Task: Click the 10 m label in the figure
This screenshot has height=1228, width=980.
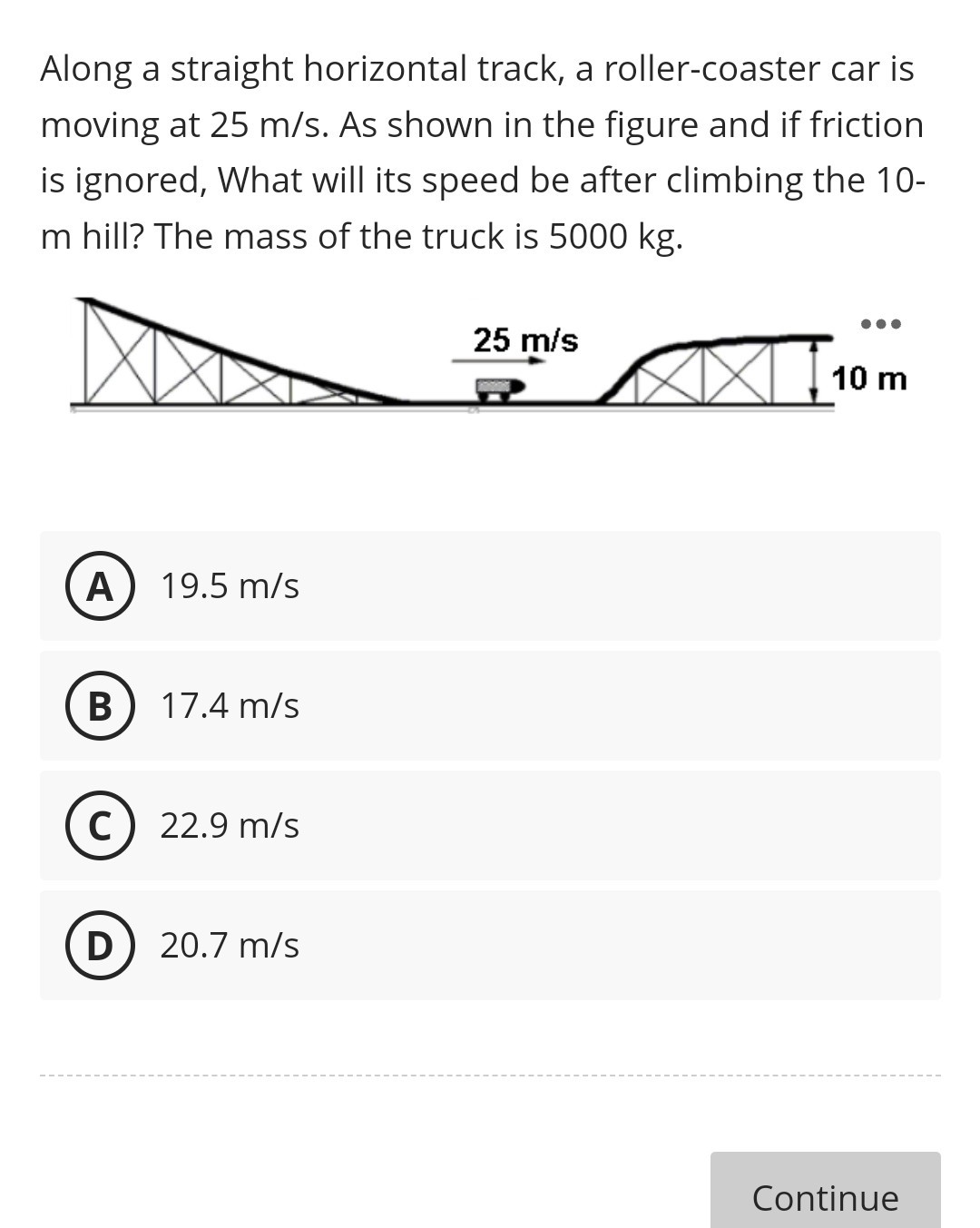Action: pos(868,379)
